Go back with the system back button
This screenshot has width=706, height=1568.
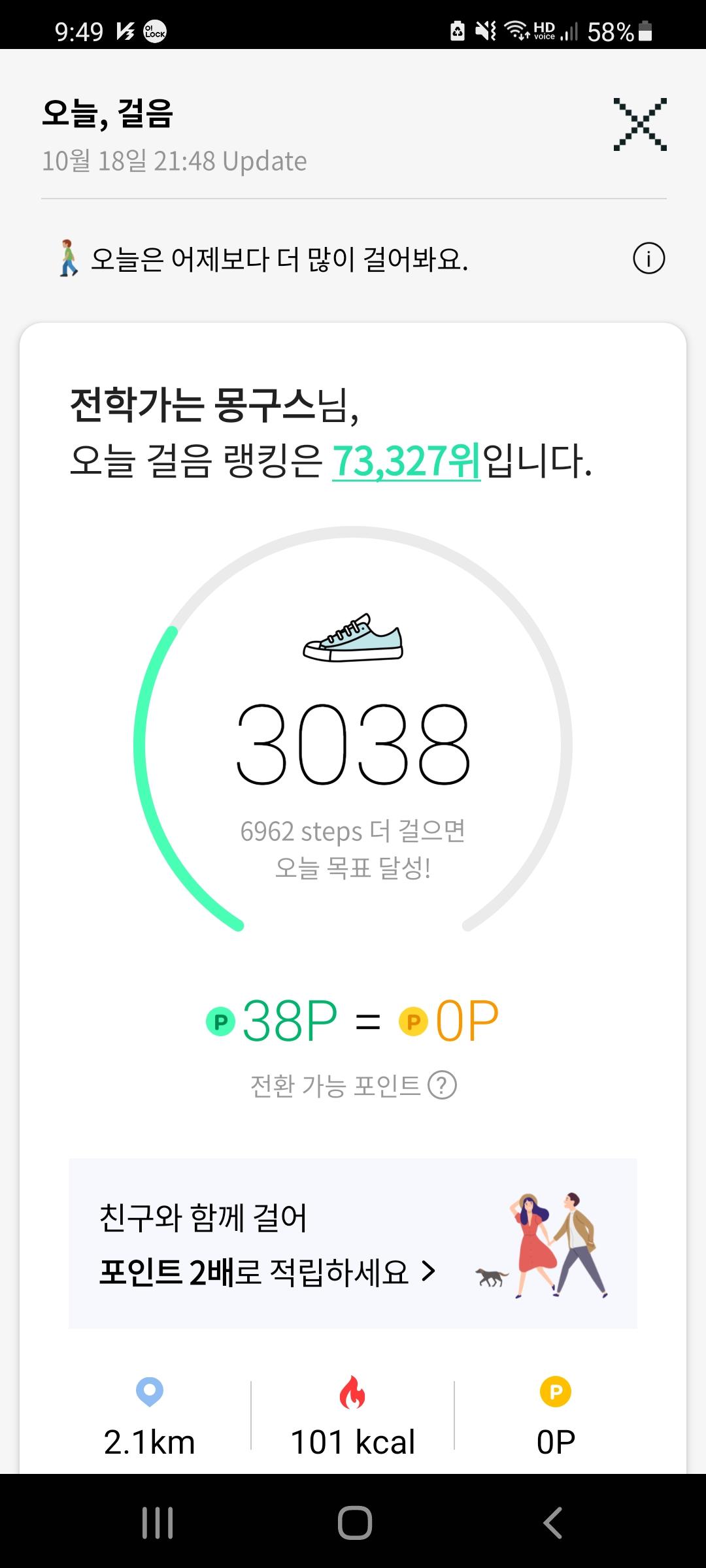tap(552, 1522)
